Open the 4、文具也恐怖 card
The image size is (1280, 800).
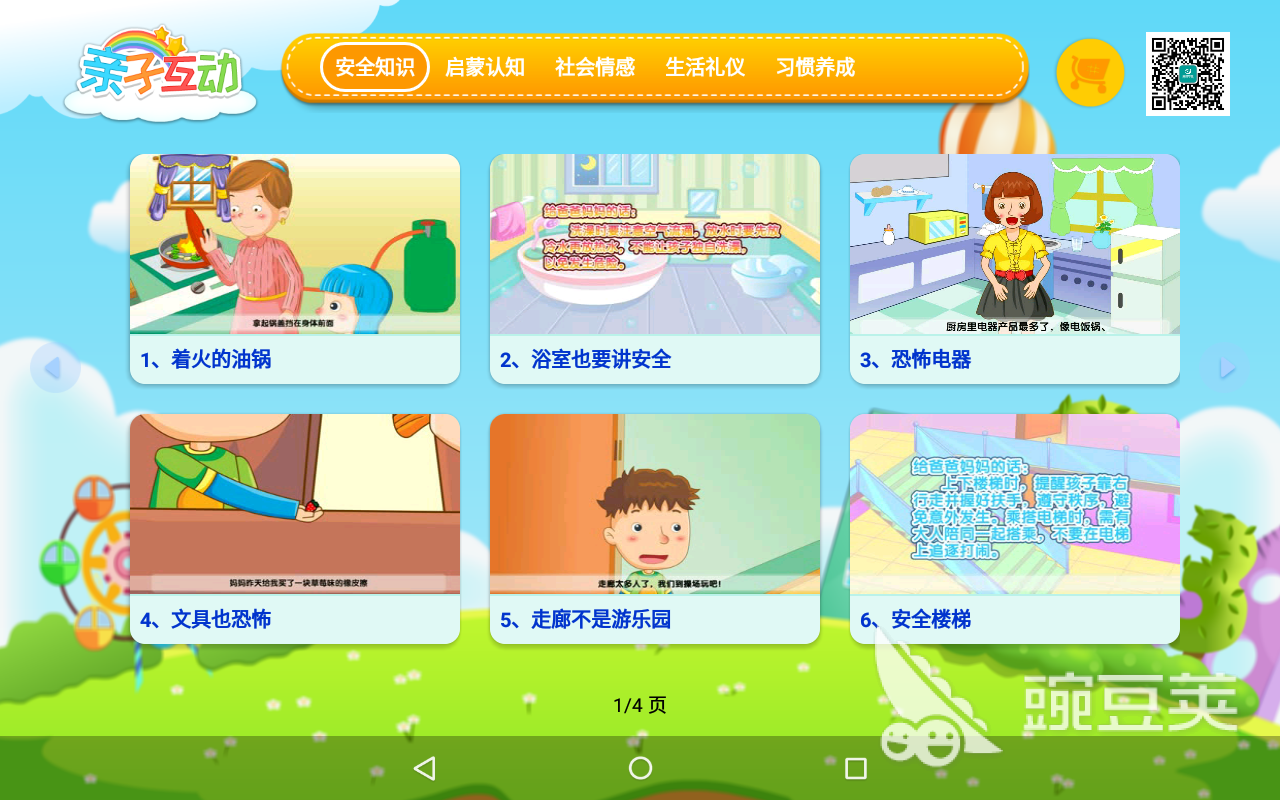[x=295, y=528]
